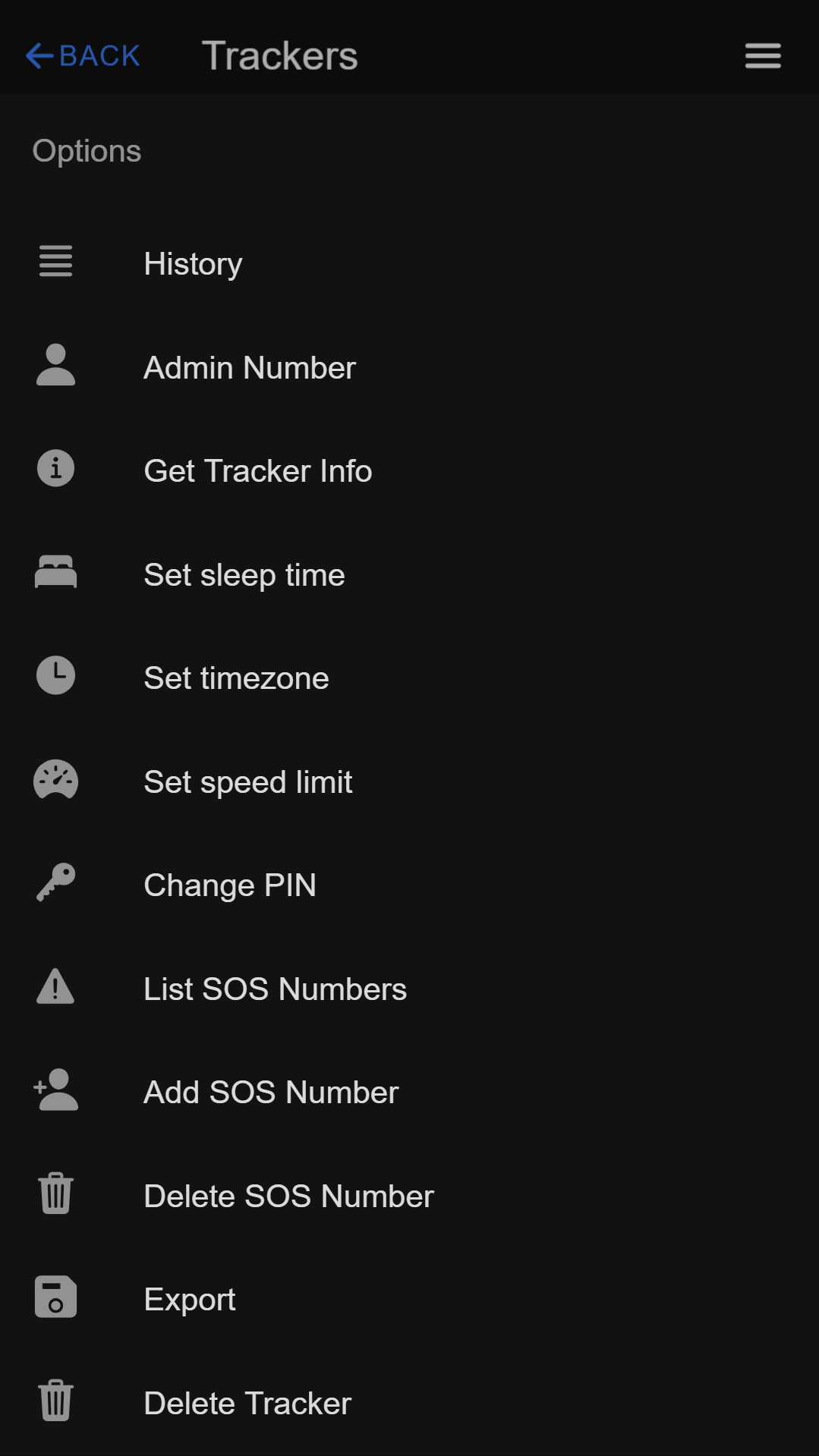Open Admin Number option

pos(249,368)
